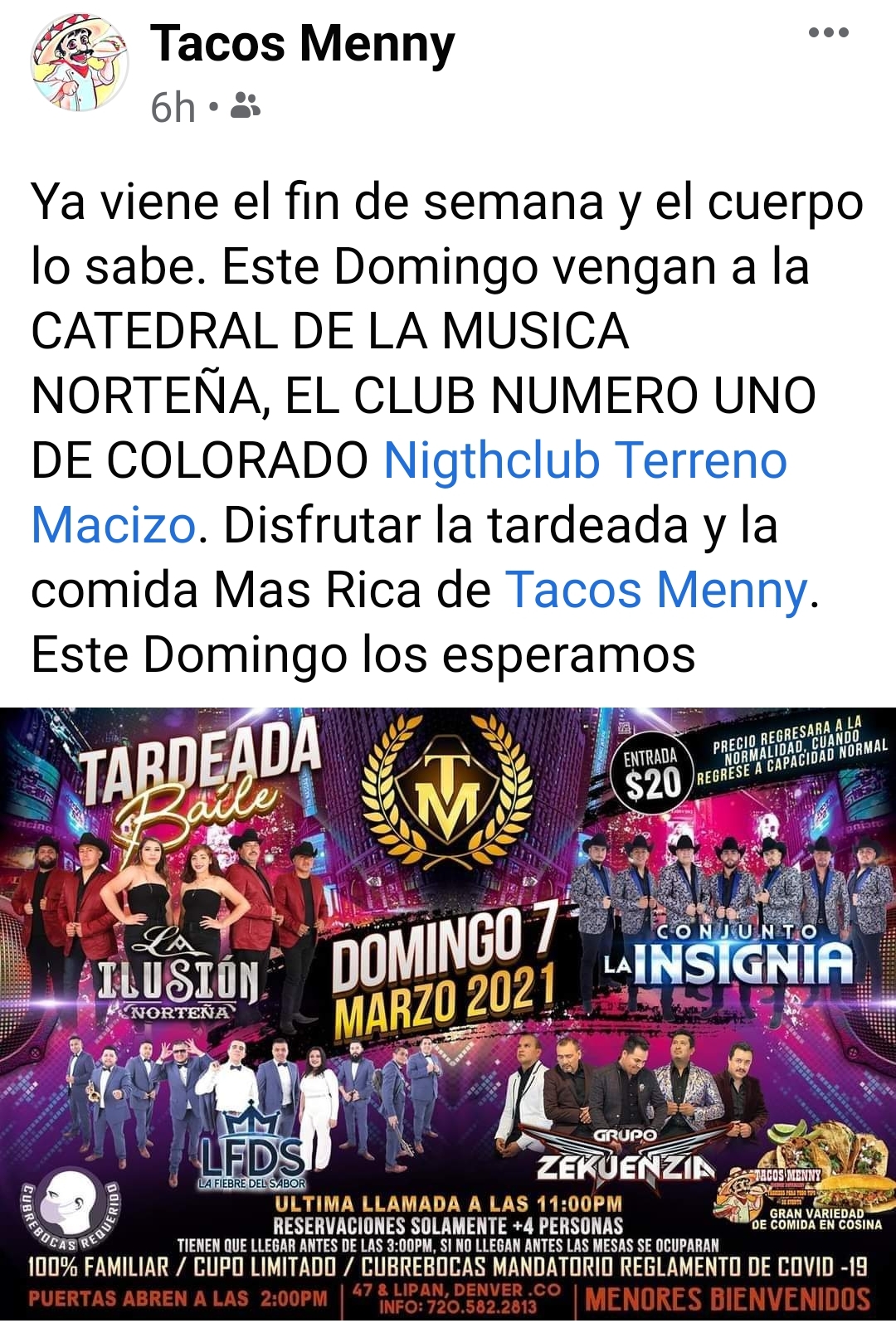Tap the Tacos Menny page name header
The image size is (896, 1323).
coord(303,43)
